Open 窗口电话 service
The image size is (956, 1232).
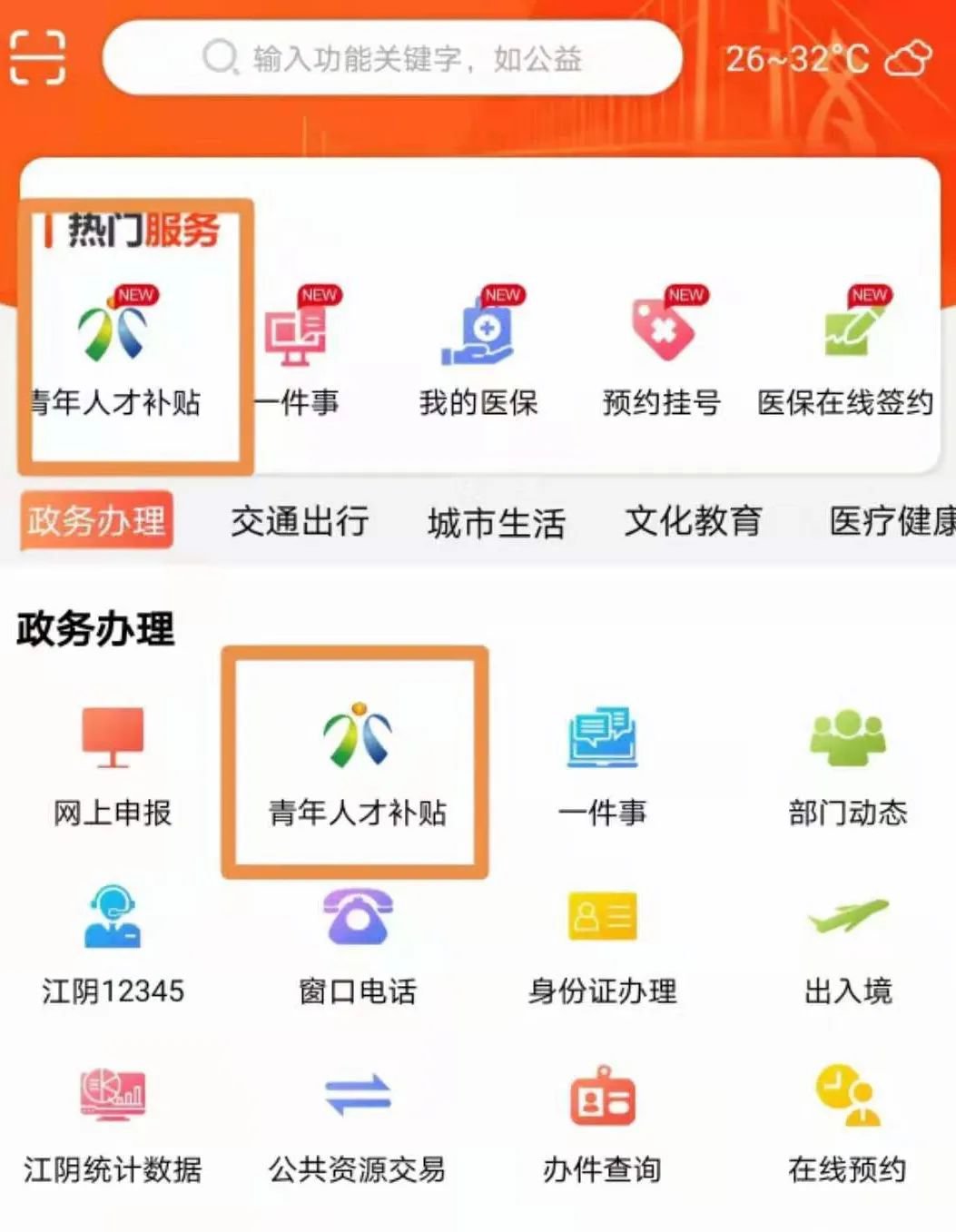(x=358, y=944)
